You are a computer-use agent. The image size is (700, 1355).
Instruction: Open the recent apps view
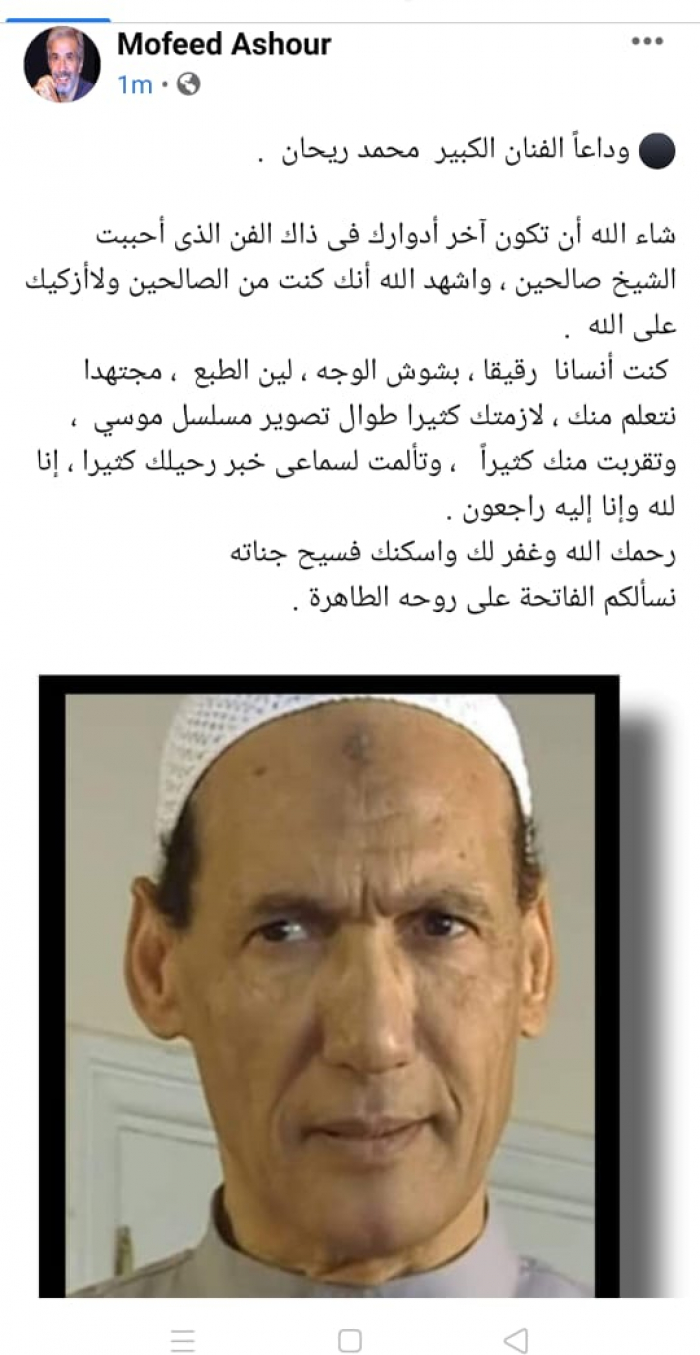(183, 1340)
